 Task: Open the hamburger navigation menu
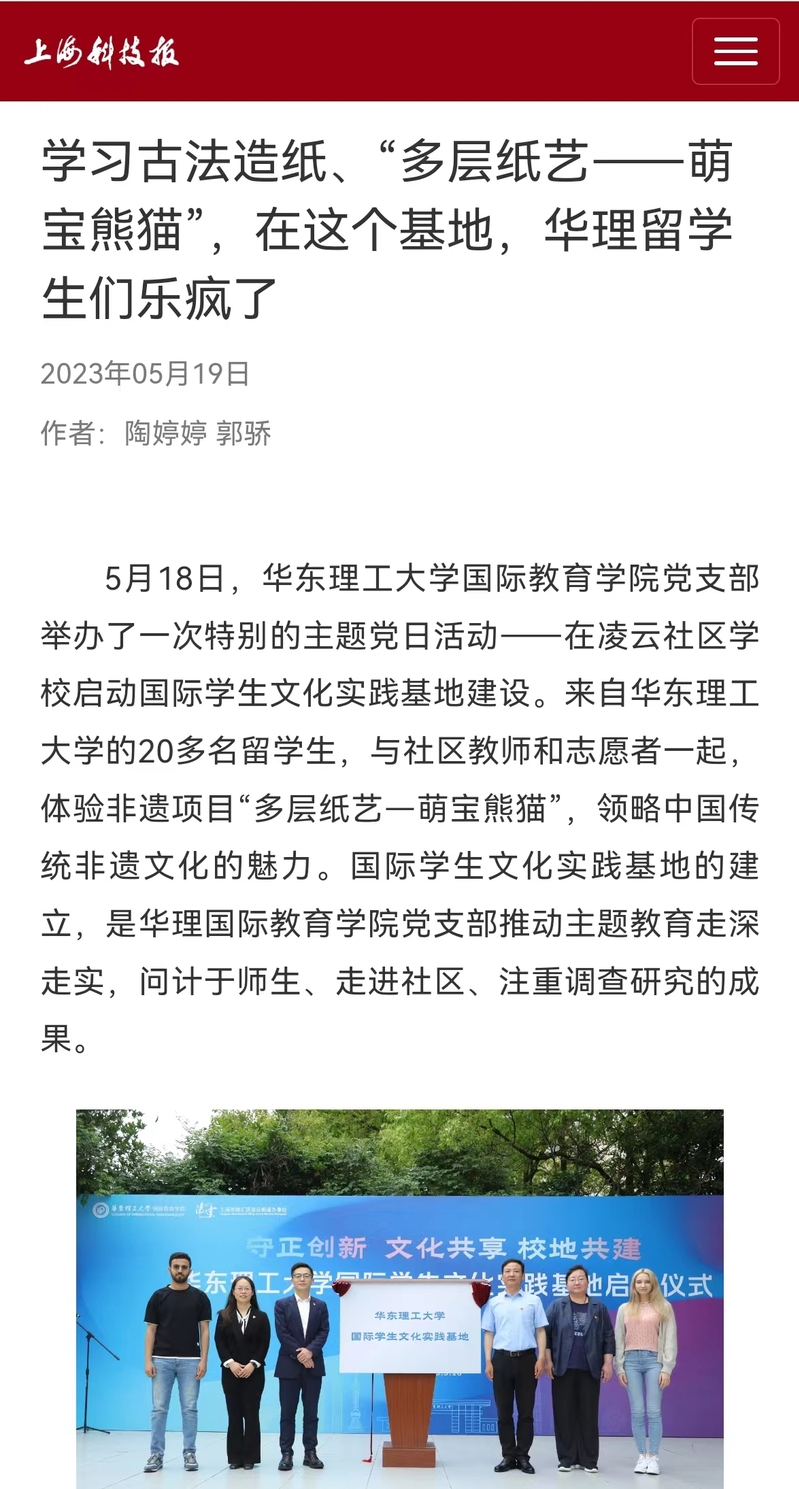735,51
